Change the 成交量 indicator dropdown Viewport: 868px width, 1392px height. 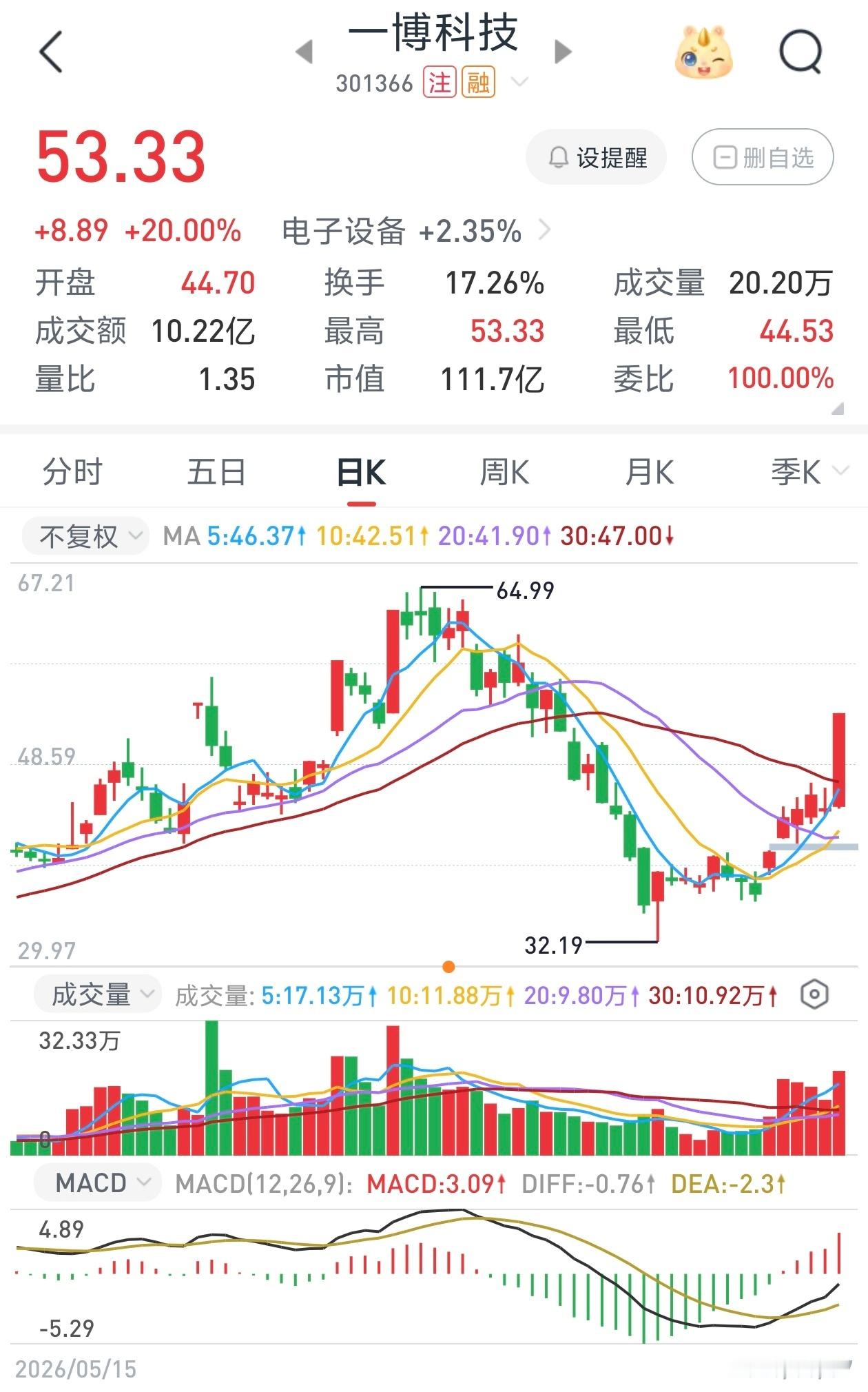(98, 994)
